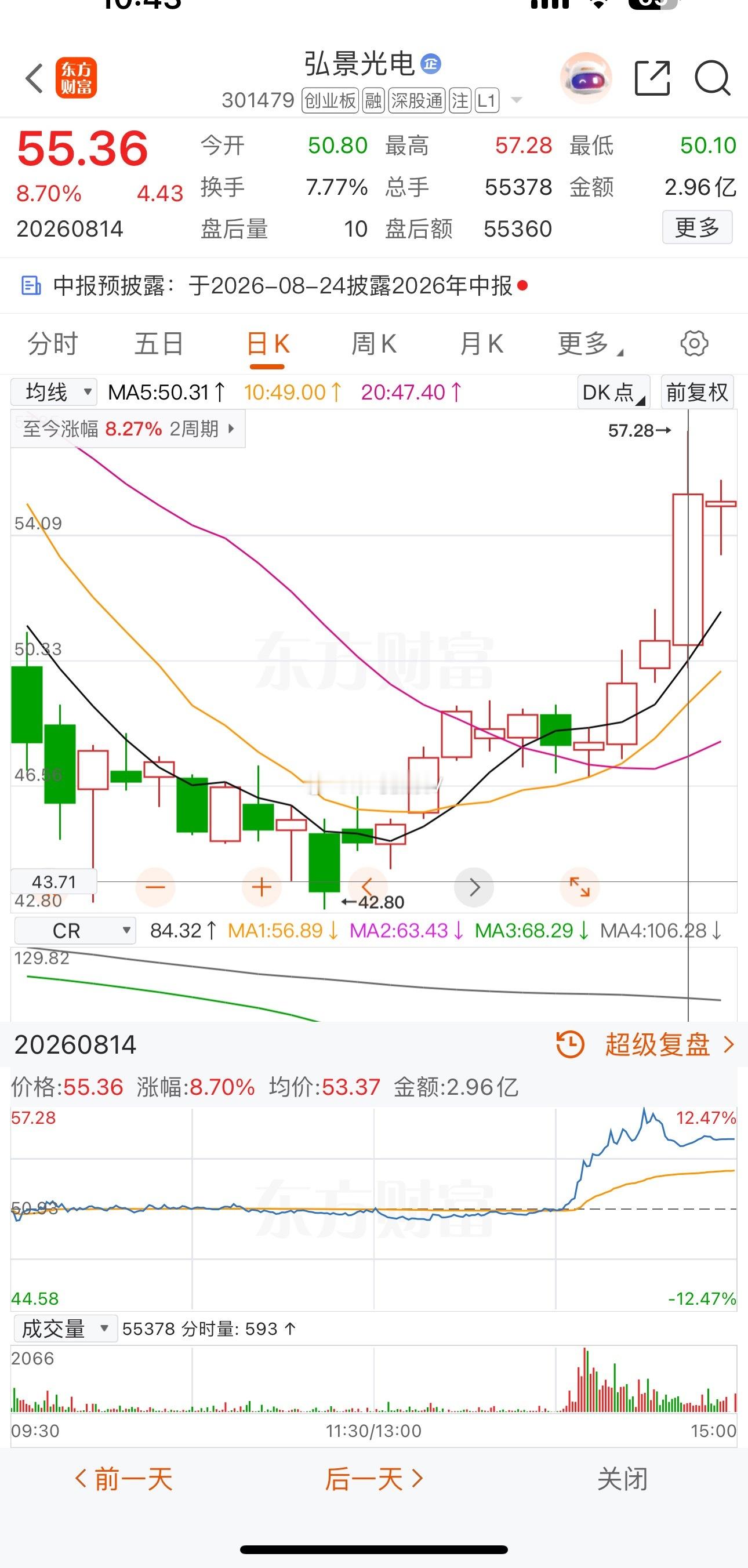
Task: Open chart settings gear
Action: tap(694, 344)
